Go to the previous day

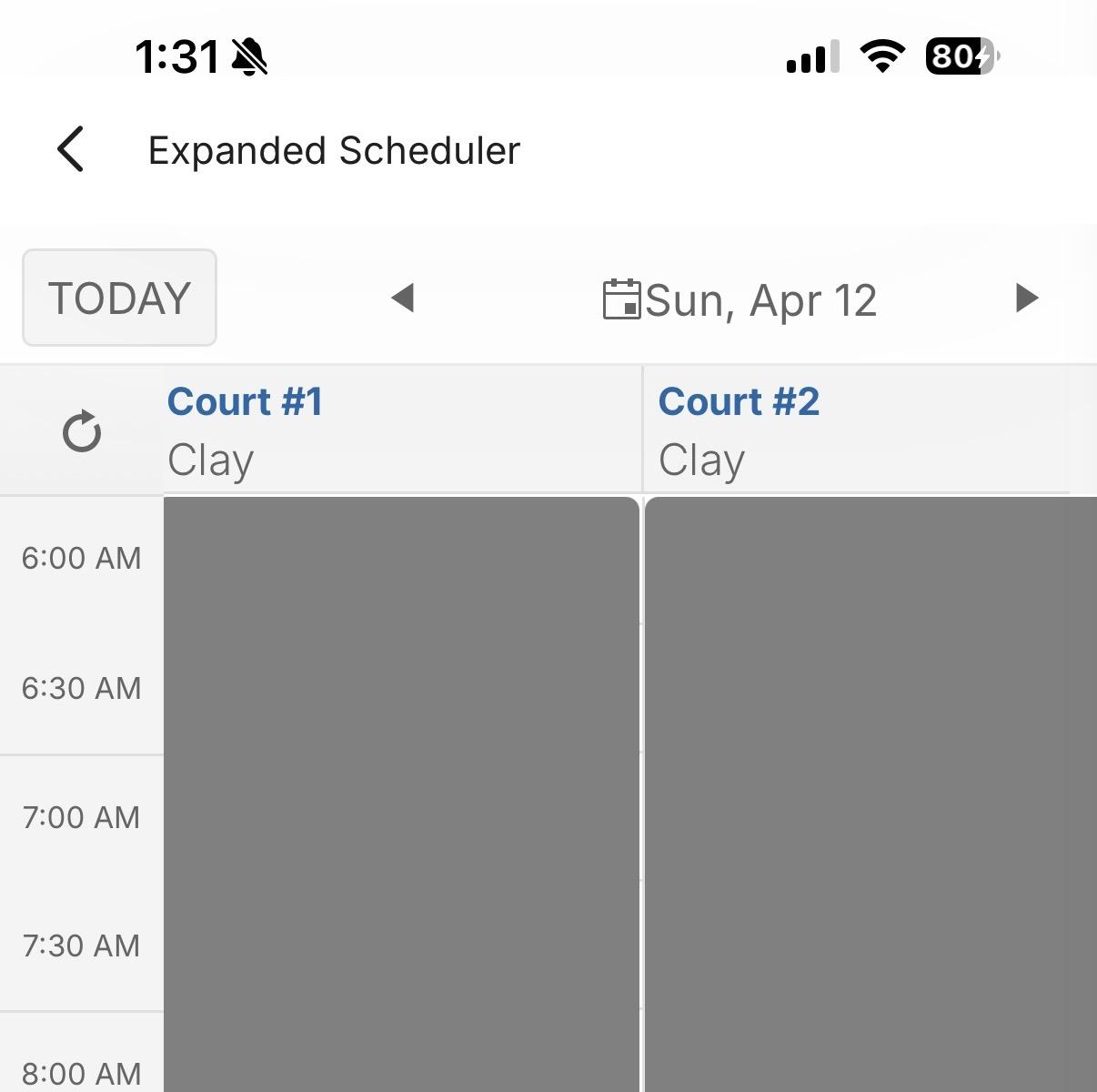point(402,298)
